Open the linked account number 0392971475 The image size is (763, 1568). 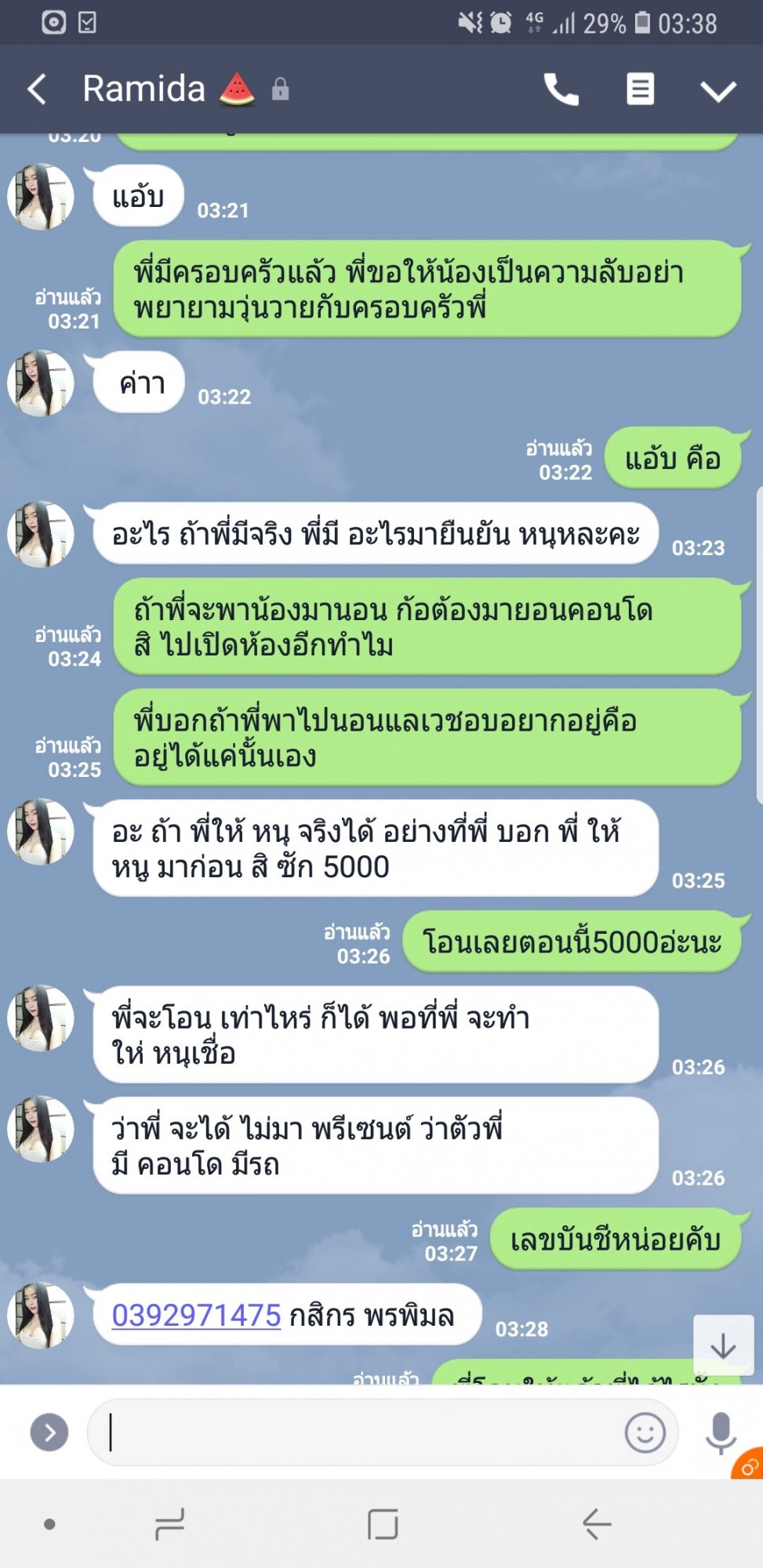[x=196, y=1315]
